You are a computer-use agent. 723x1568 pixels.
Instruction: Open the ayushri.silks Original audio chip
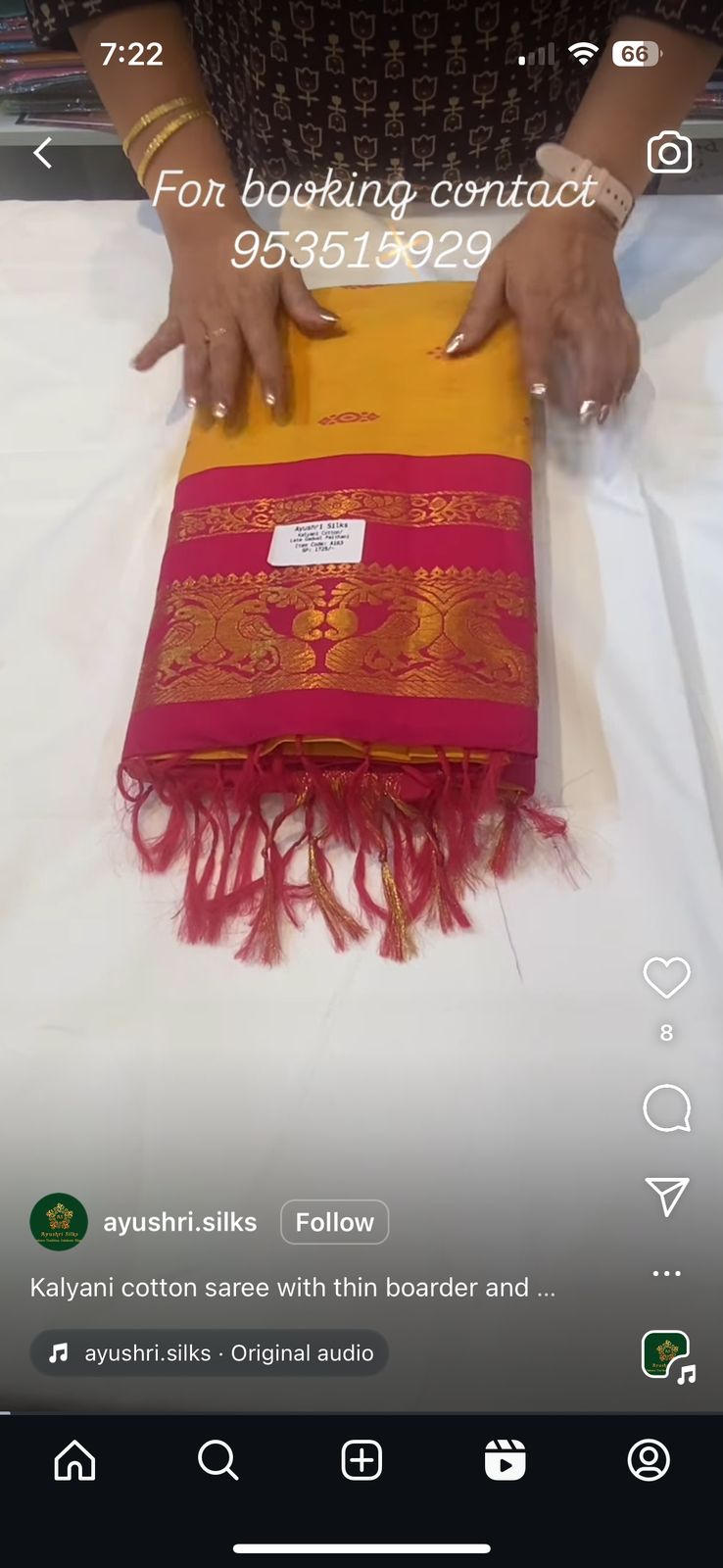210,1352
